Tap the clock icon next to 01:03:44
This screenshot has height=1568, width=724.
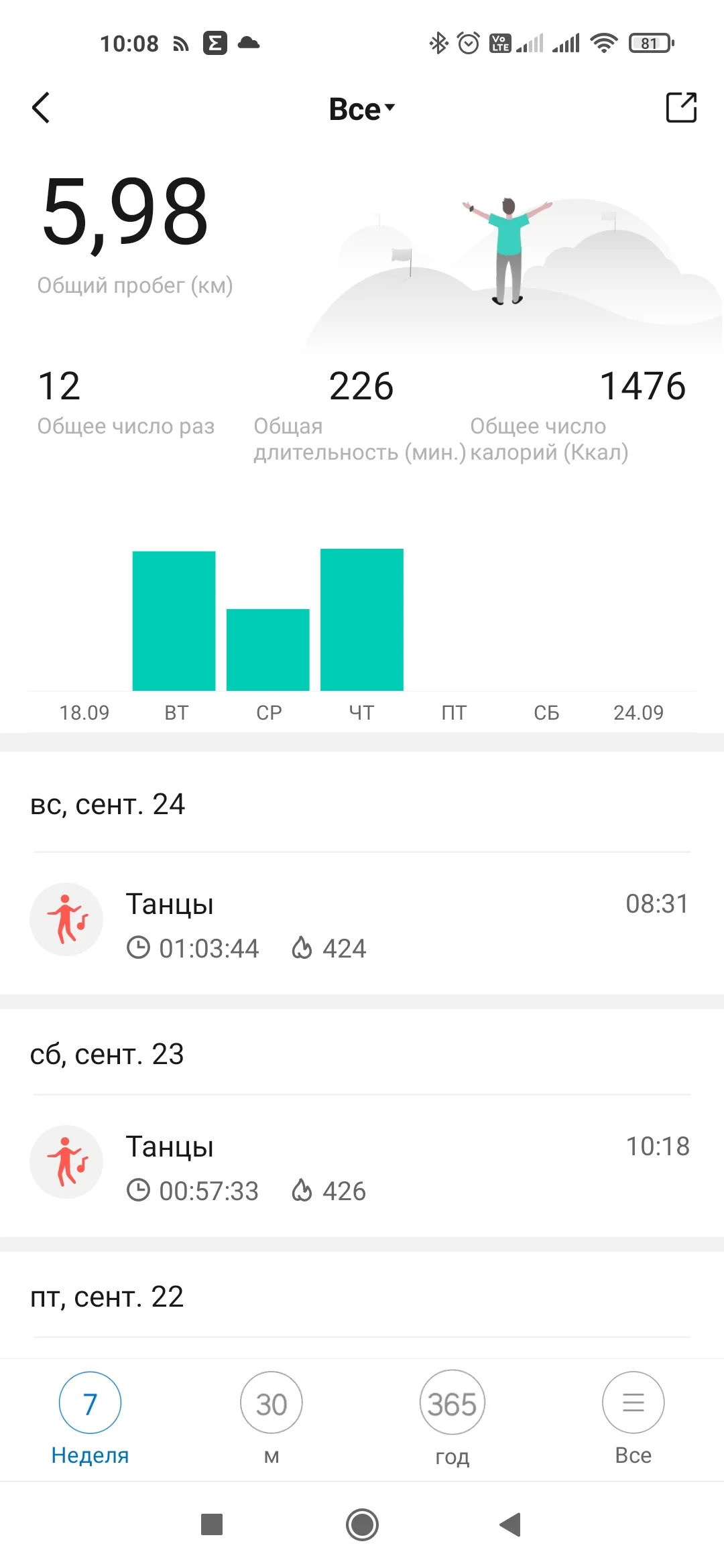(139, 948)
